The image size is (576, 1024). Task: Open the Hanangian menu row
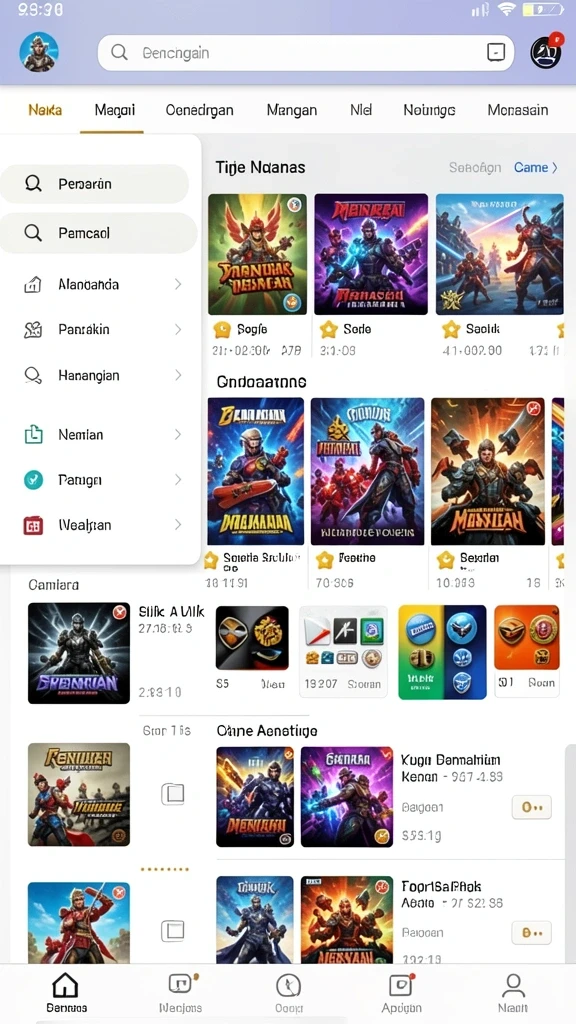click(101, 376)
